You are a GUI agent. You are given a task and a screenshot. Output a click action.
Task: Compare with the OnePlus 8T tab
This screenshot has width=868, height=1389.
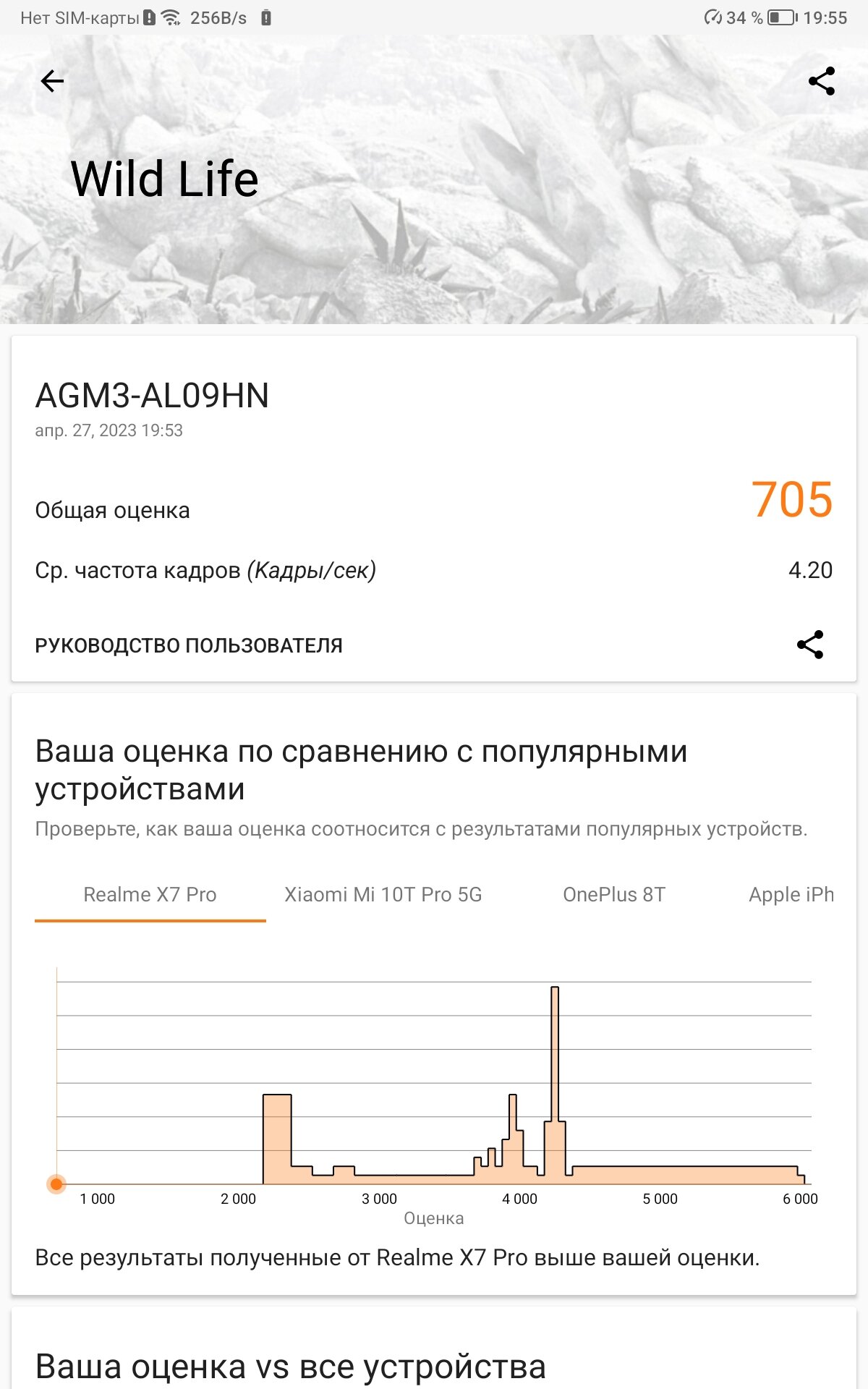point(614,895)
